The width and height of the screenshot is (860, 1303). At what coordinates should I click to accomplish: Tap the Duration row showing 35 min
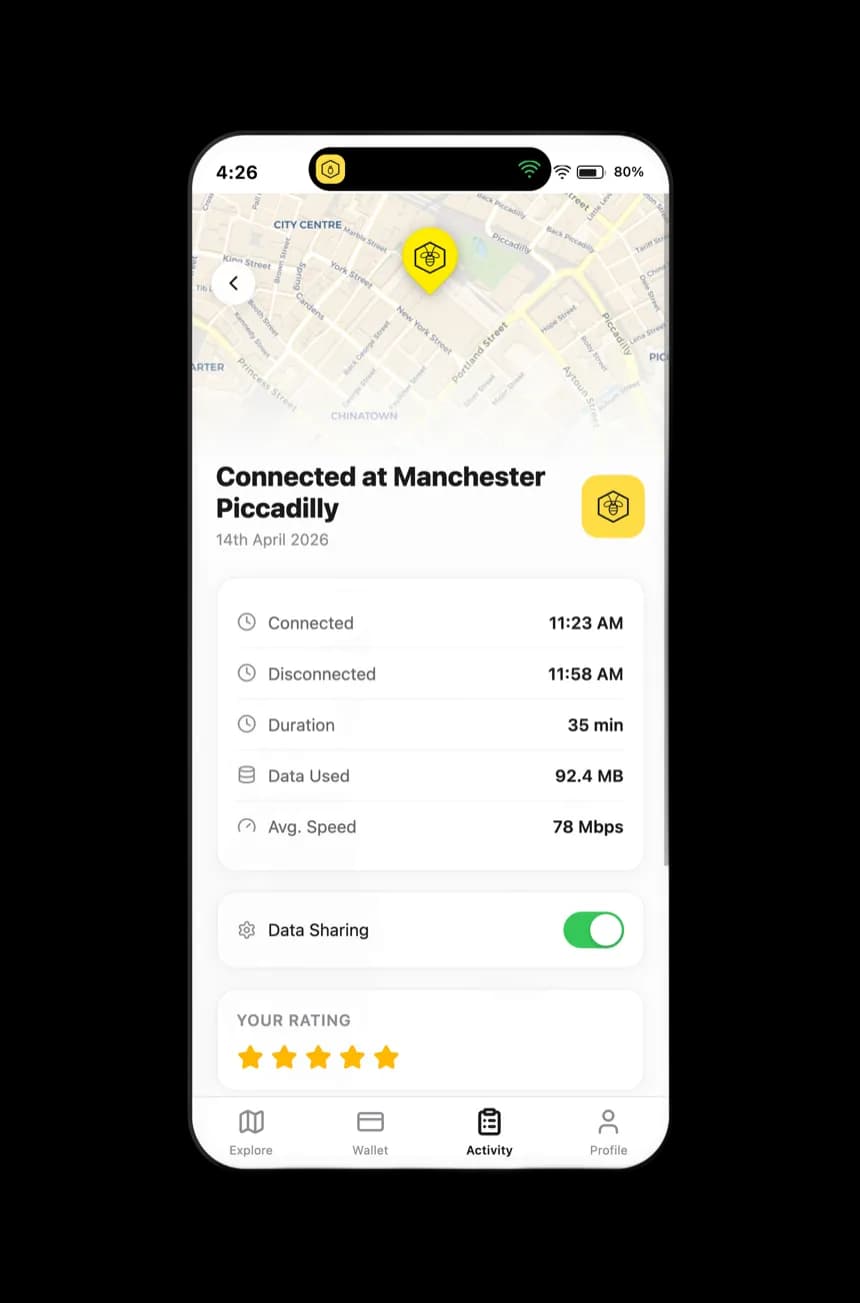[x=430, y=724]
